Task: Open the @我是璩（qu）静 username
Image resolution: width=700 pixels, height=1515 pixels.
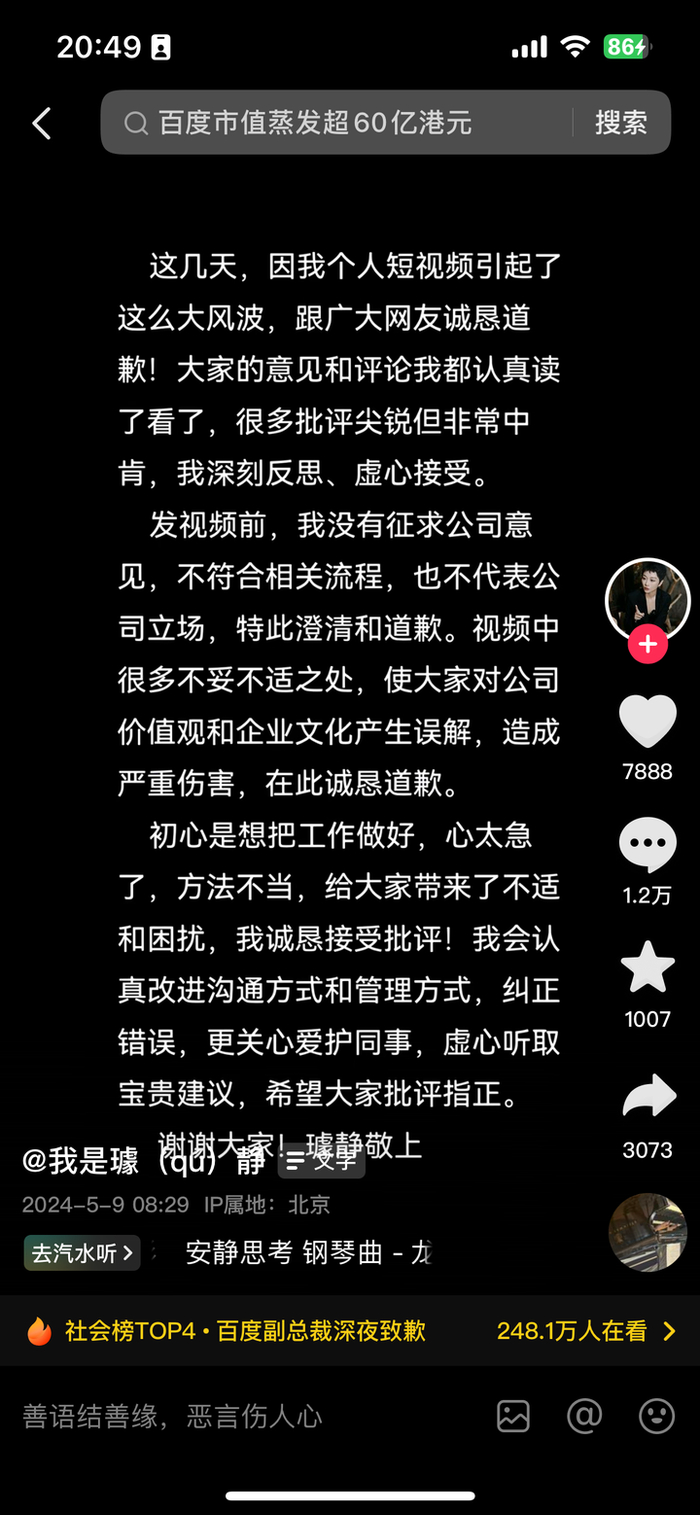Action: tap(145, 1160)
